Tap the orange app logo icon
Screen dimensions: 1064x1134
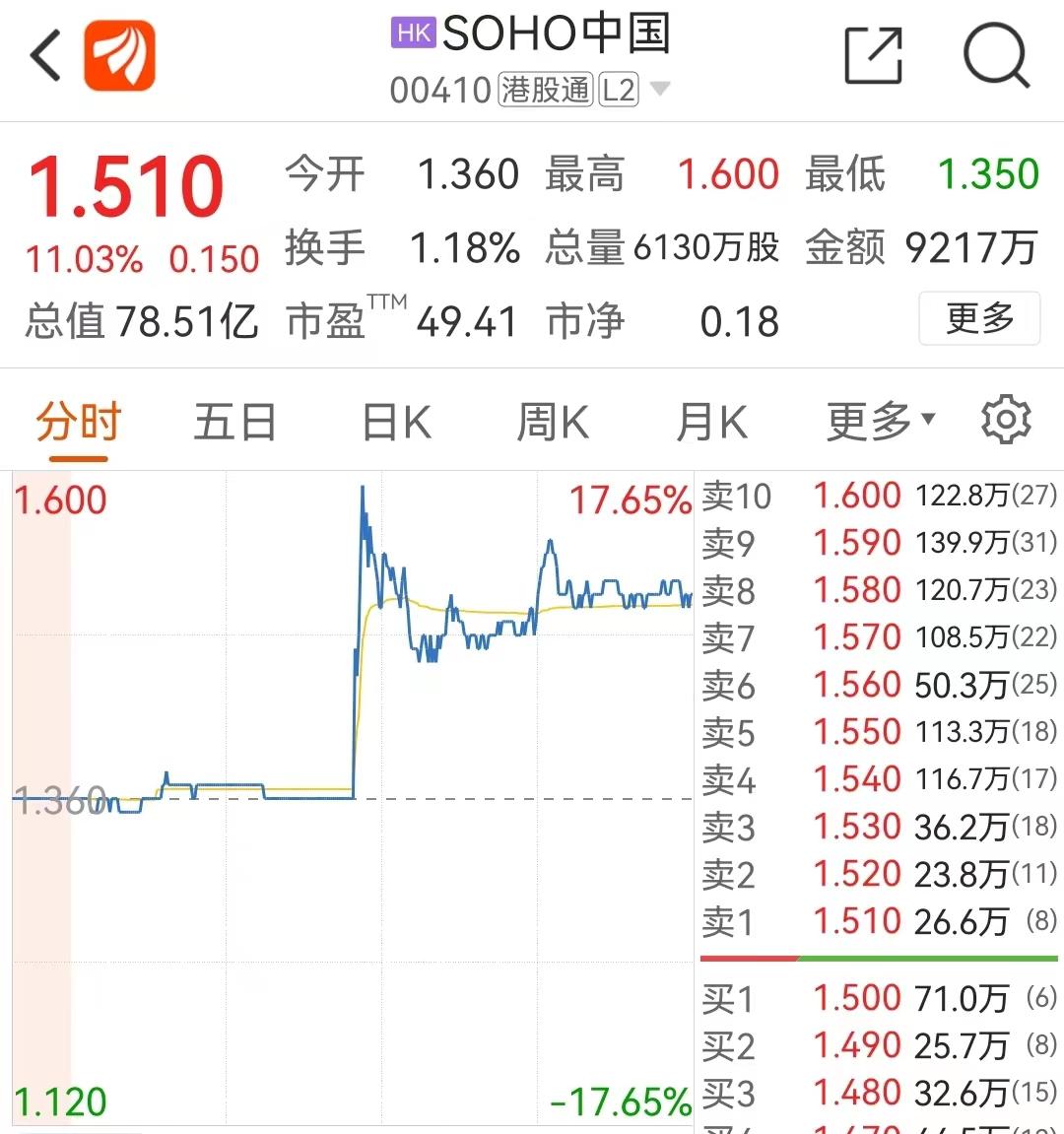[119, 55]
